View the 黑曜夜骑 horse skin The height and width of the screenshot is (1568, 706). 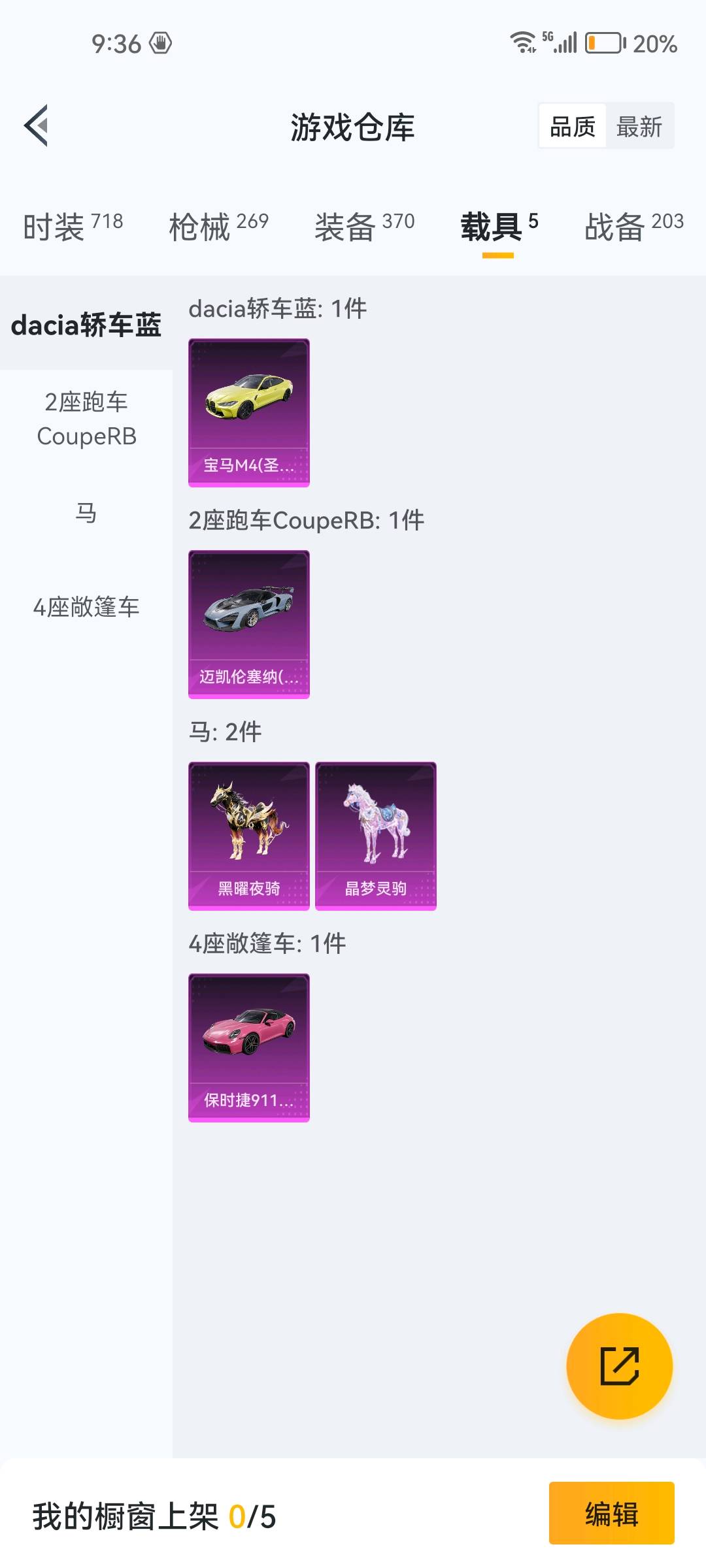pos(248,836)
